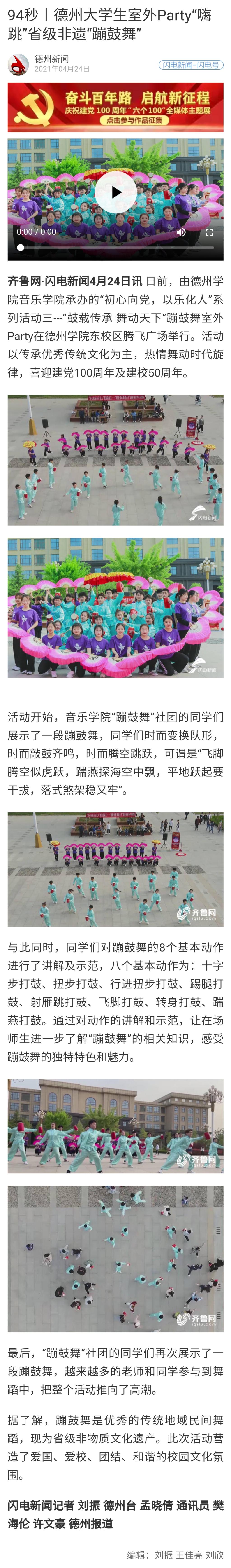Open the 闪电新闻-闪电号 tag

coord(190,65)
